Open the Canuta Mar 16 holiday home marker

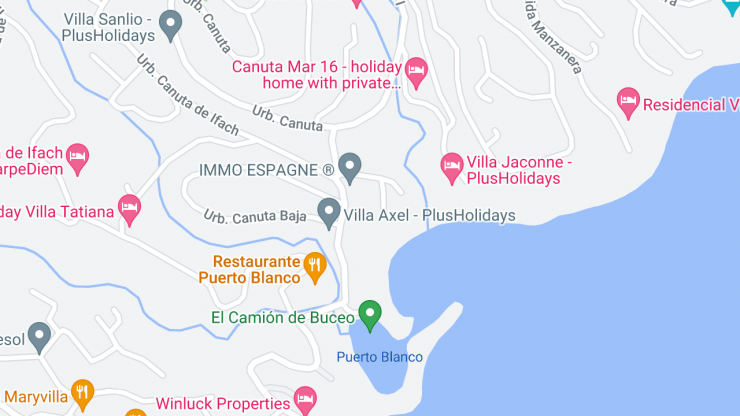tap(416, 70)
